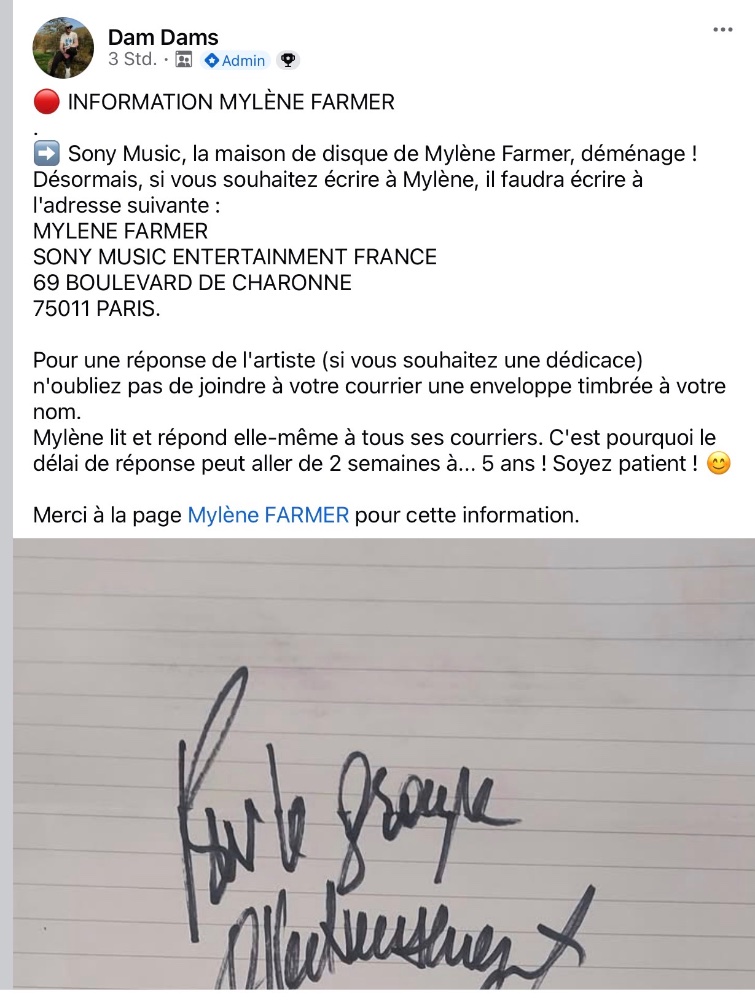Tap the Admin badge
This screenshot has width=755, height=1000.
click(235, 60)
